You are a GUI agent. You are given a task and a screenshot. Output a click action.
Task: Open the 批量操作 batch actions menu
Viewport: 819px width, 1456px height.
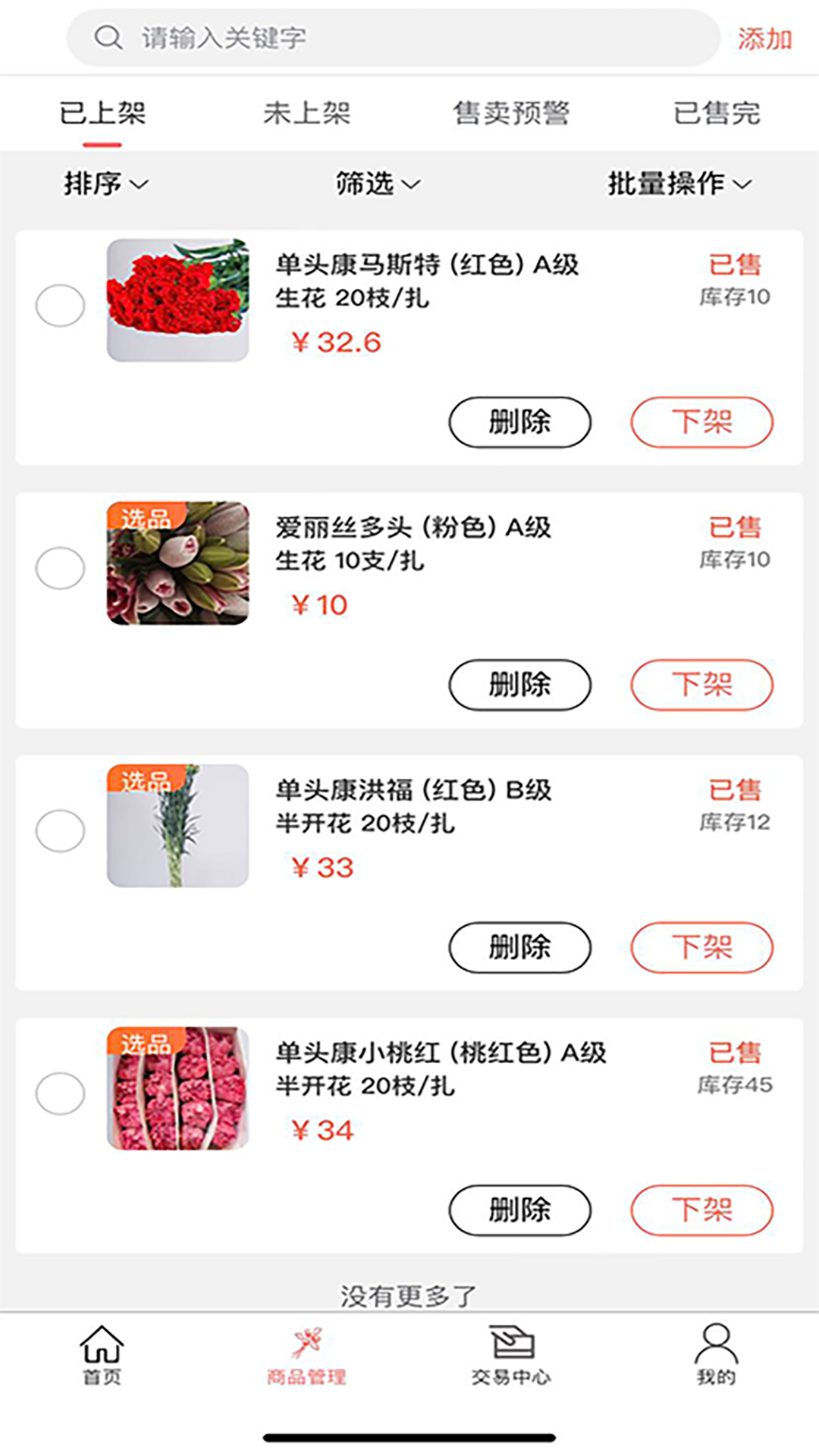coord(679,184)
